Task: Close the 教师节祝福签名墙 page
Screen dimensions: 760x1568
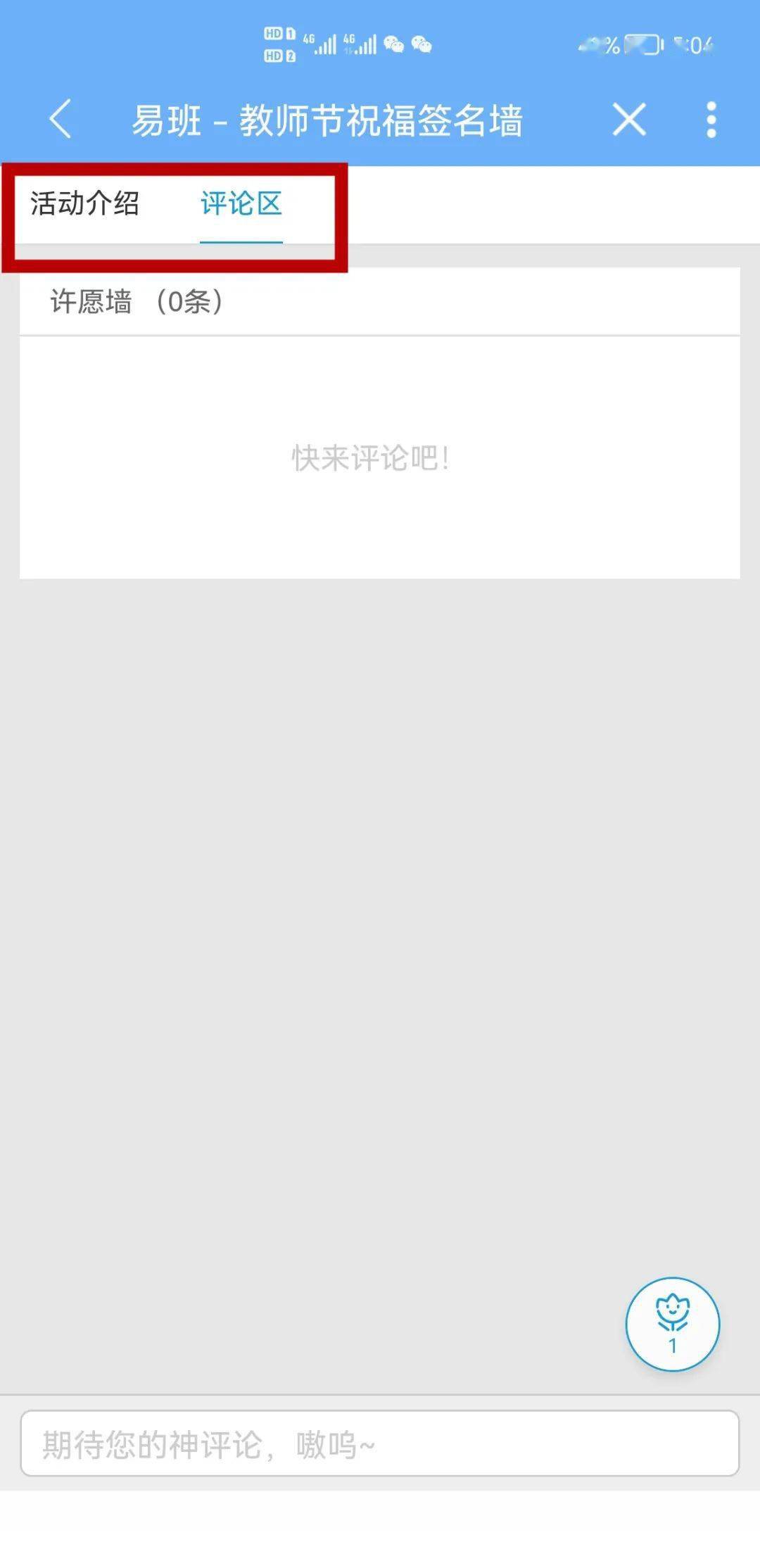Action: tap(628, 119)
